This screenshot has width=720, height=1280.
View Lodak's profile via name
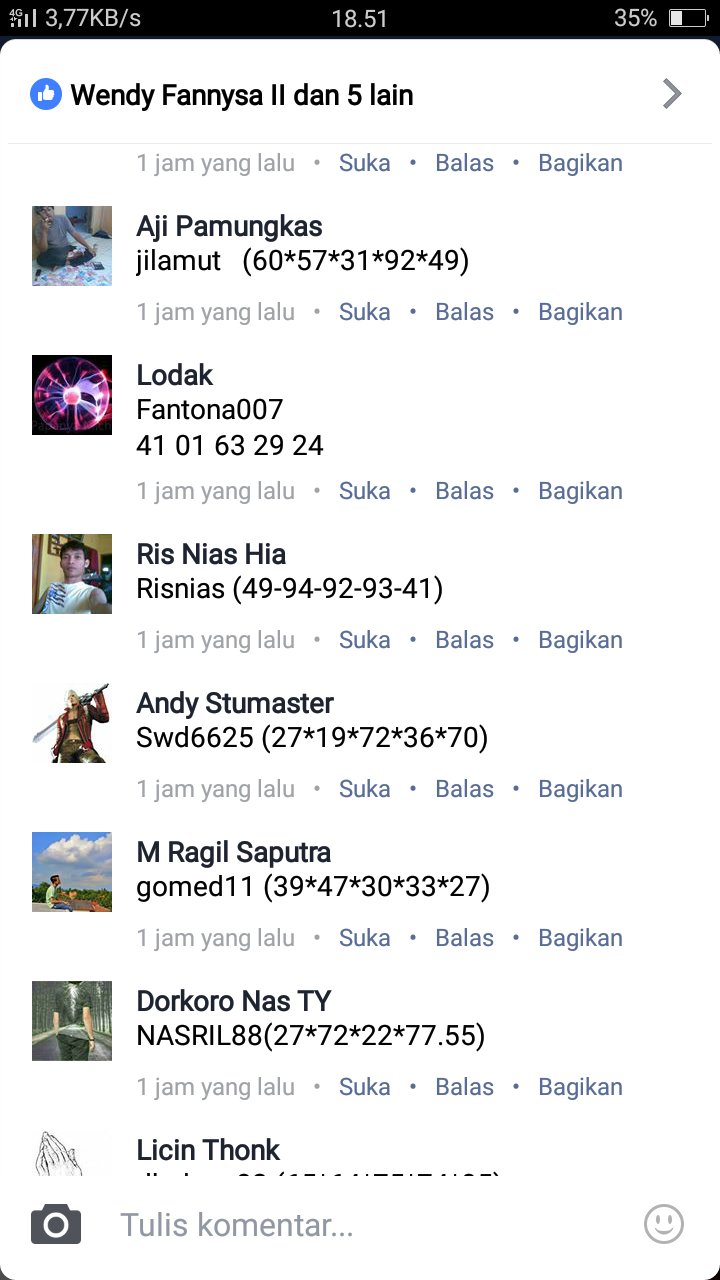(x=174, y=375)
